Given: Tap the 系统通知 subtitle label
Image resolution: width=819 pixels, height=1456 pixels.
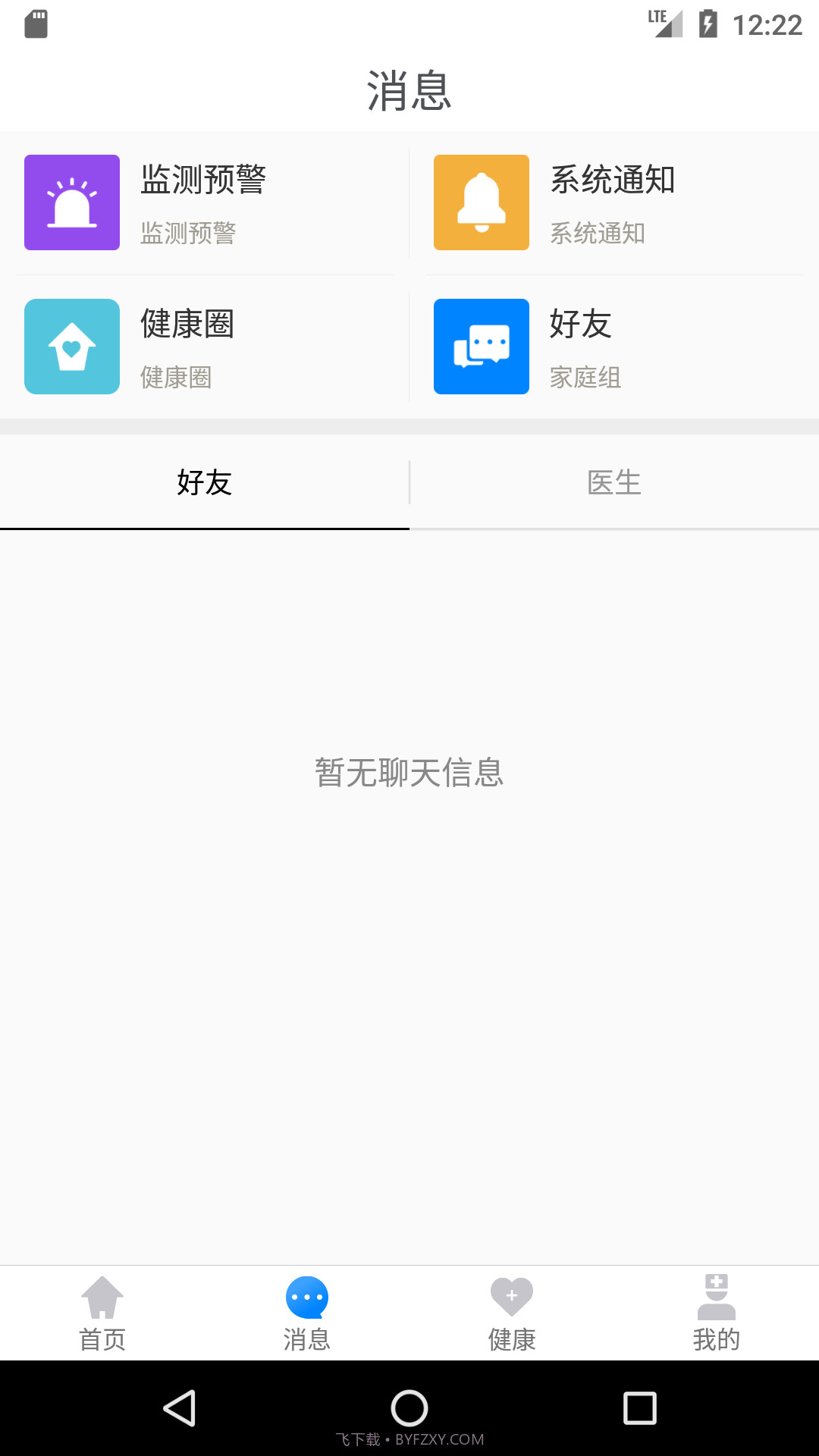Looking at the screenshot, I should click(598, 234).
